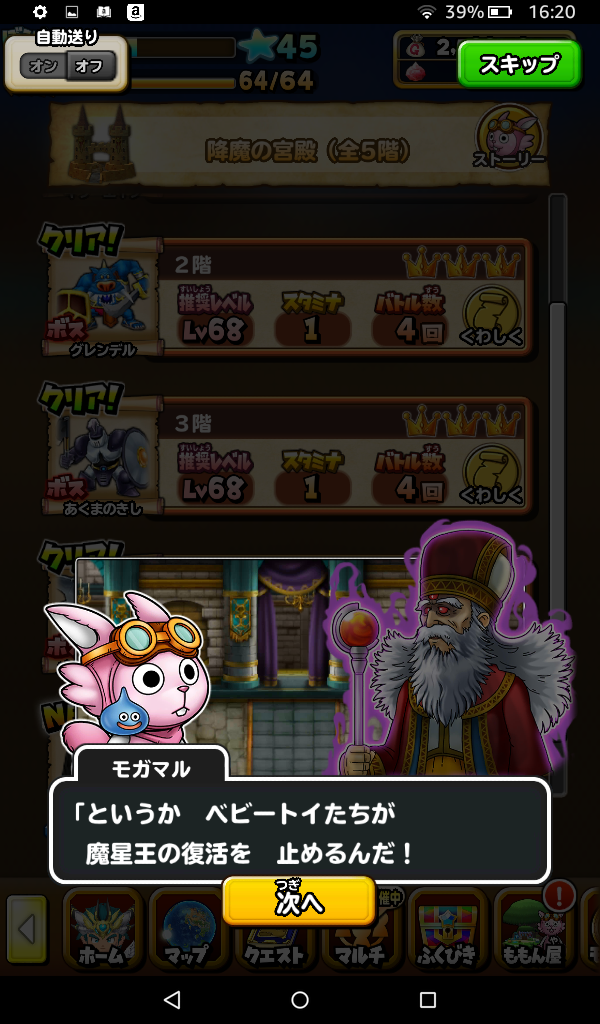Image resolution: width=600 pixels, height=1024 pixels.
Task: Go to the system home screen
Action: point(300,1000)
